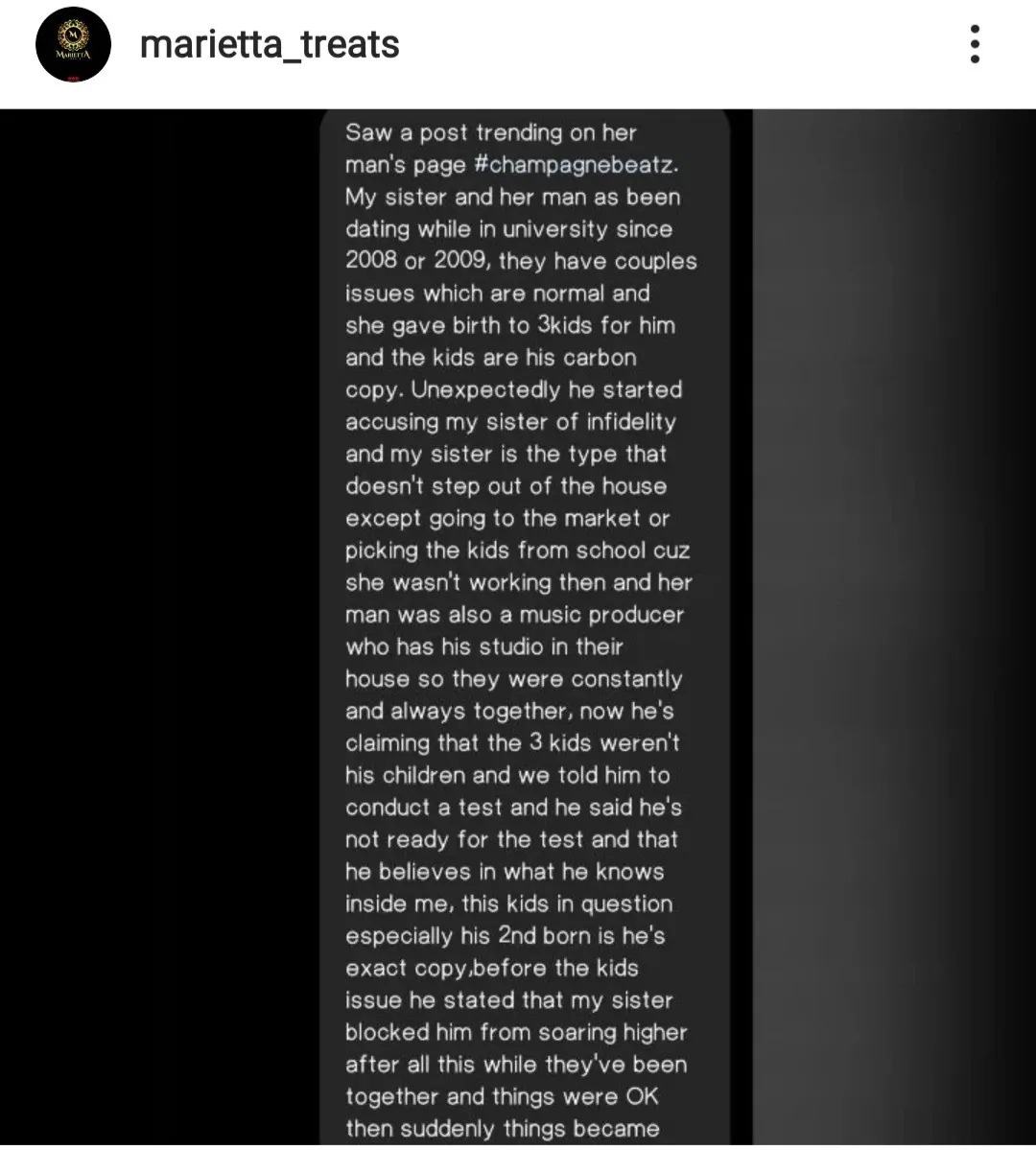Open marietta_treats profile picture
Screen dimensions: 1036x1150
tap(74, 44)
